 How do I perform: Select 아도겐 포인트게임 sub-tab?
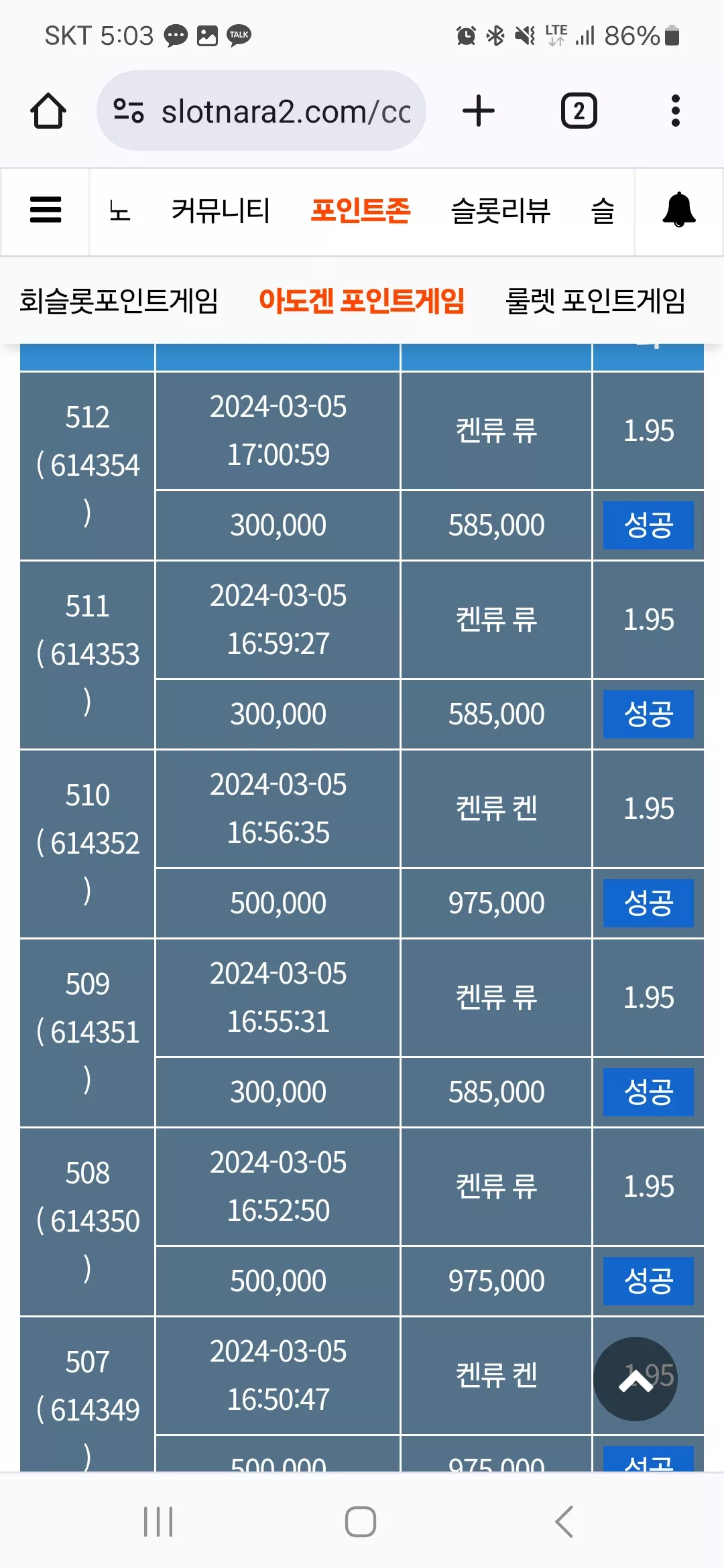(362, 301)
